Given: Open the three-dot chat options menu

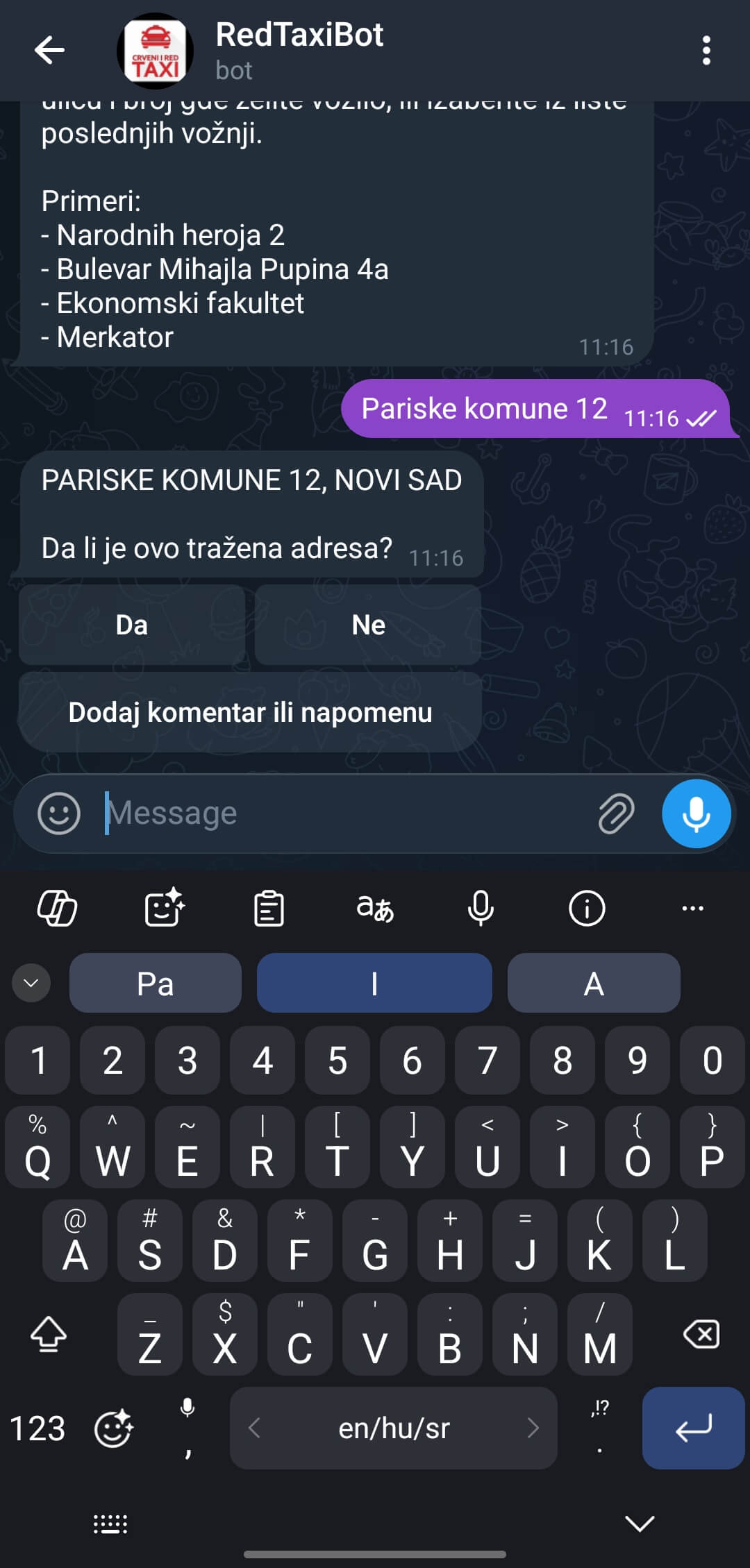Looking at the screenshot, I should coord(706,49).
